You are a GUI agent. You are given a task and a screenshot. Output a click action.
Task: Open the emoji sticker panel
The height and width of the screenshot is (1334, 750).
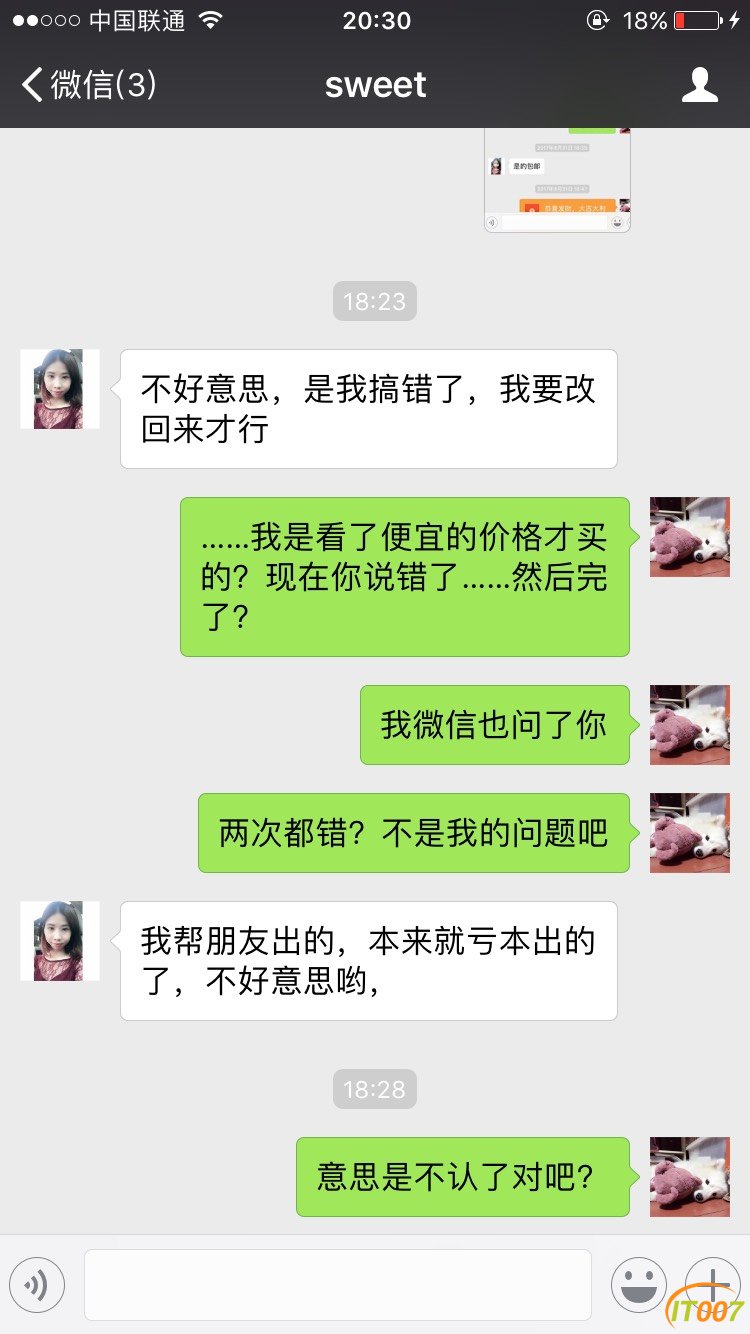tap(638, 1285)
